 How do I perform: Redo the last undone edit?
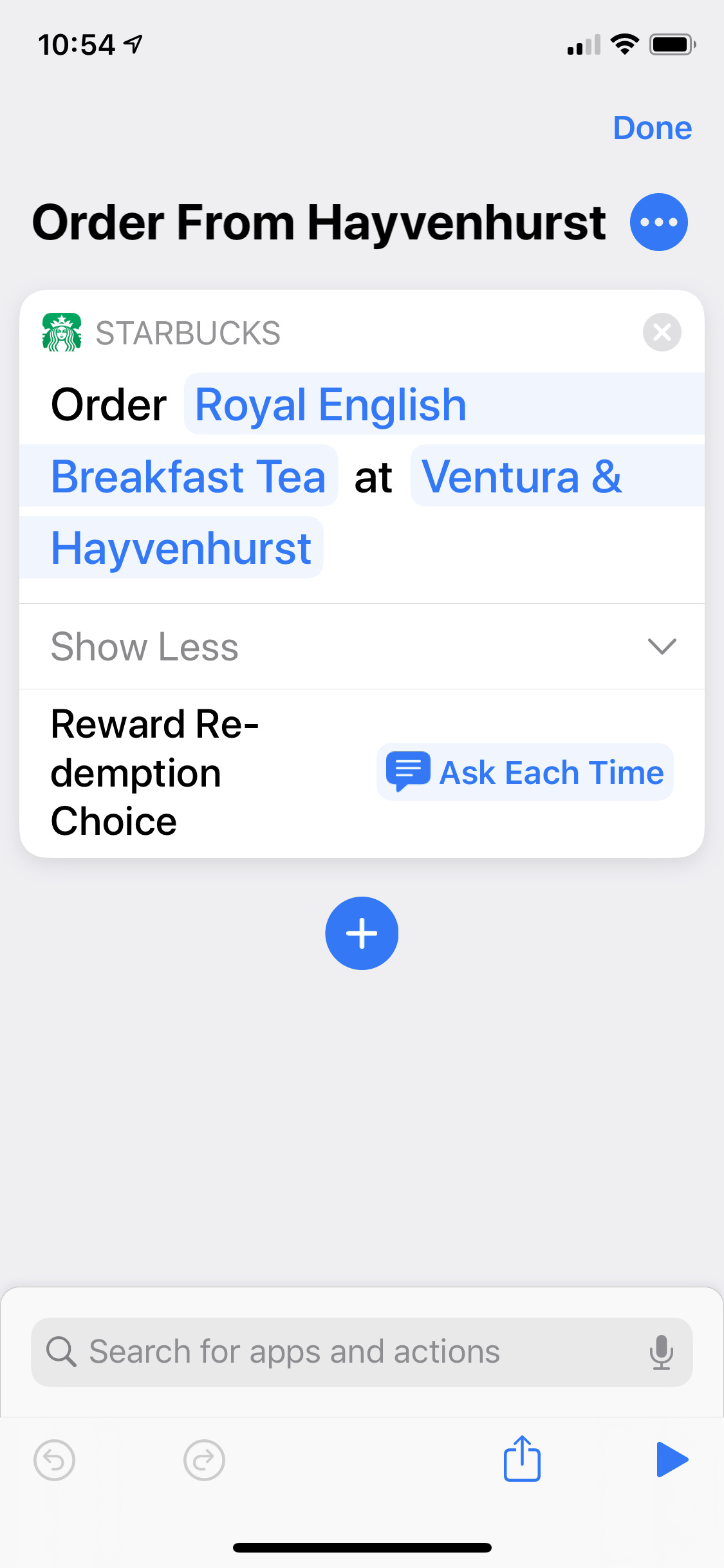[204, 1461]
